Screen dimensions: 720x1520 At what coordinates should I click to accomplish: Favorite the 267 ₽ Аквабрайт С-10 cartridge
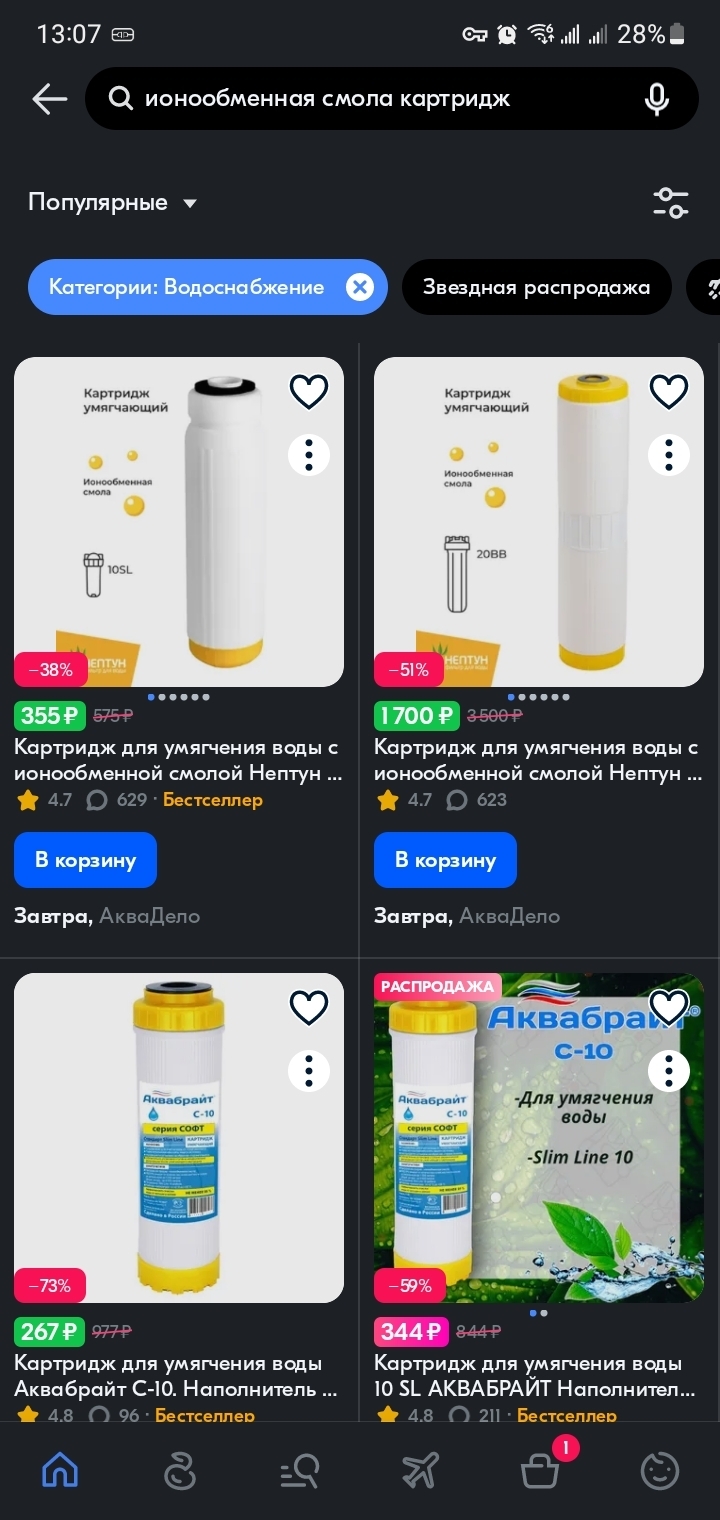point(309,1008)
